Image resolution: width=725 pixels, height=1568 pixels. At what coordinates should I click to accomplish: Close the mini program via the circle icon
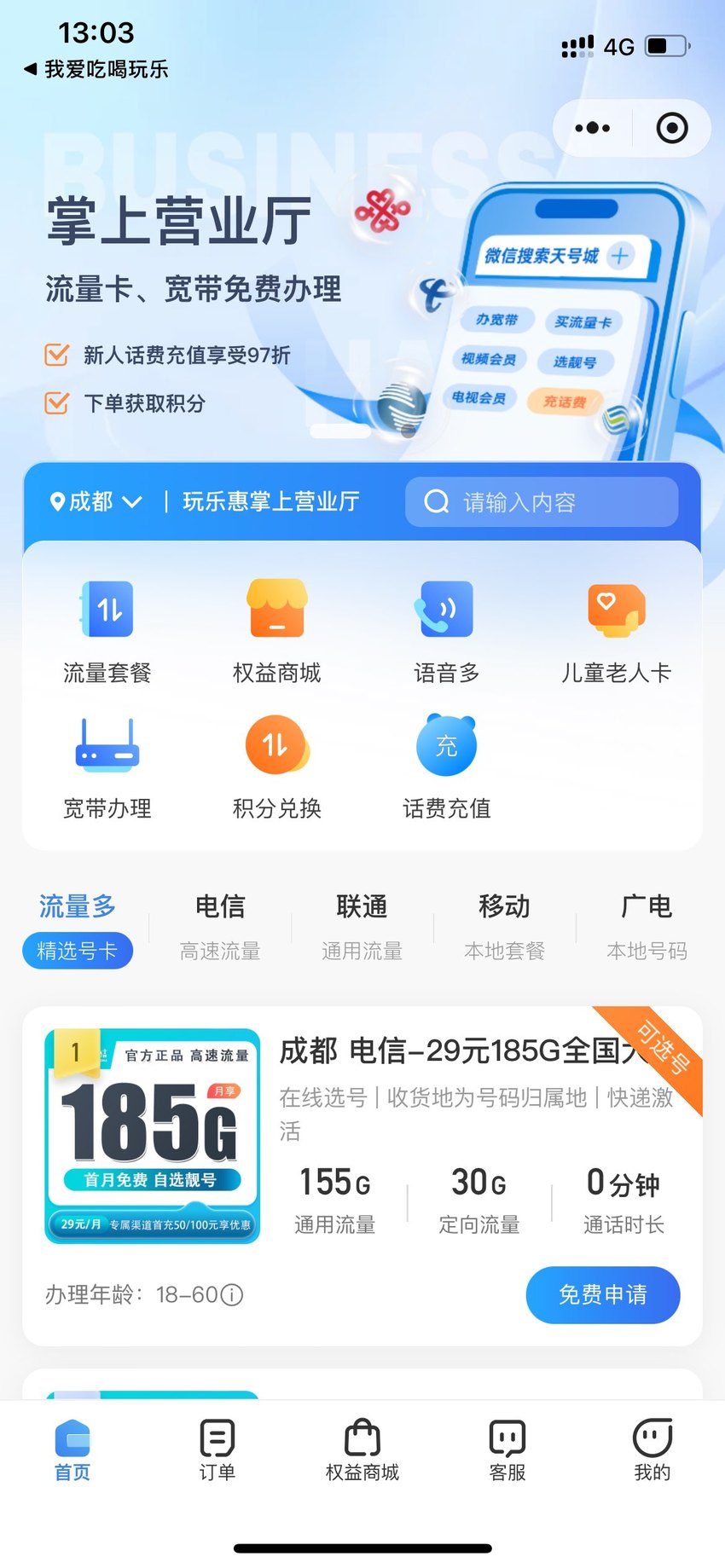pos(671,128)
